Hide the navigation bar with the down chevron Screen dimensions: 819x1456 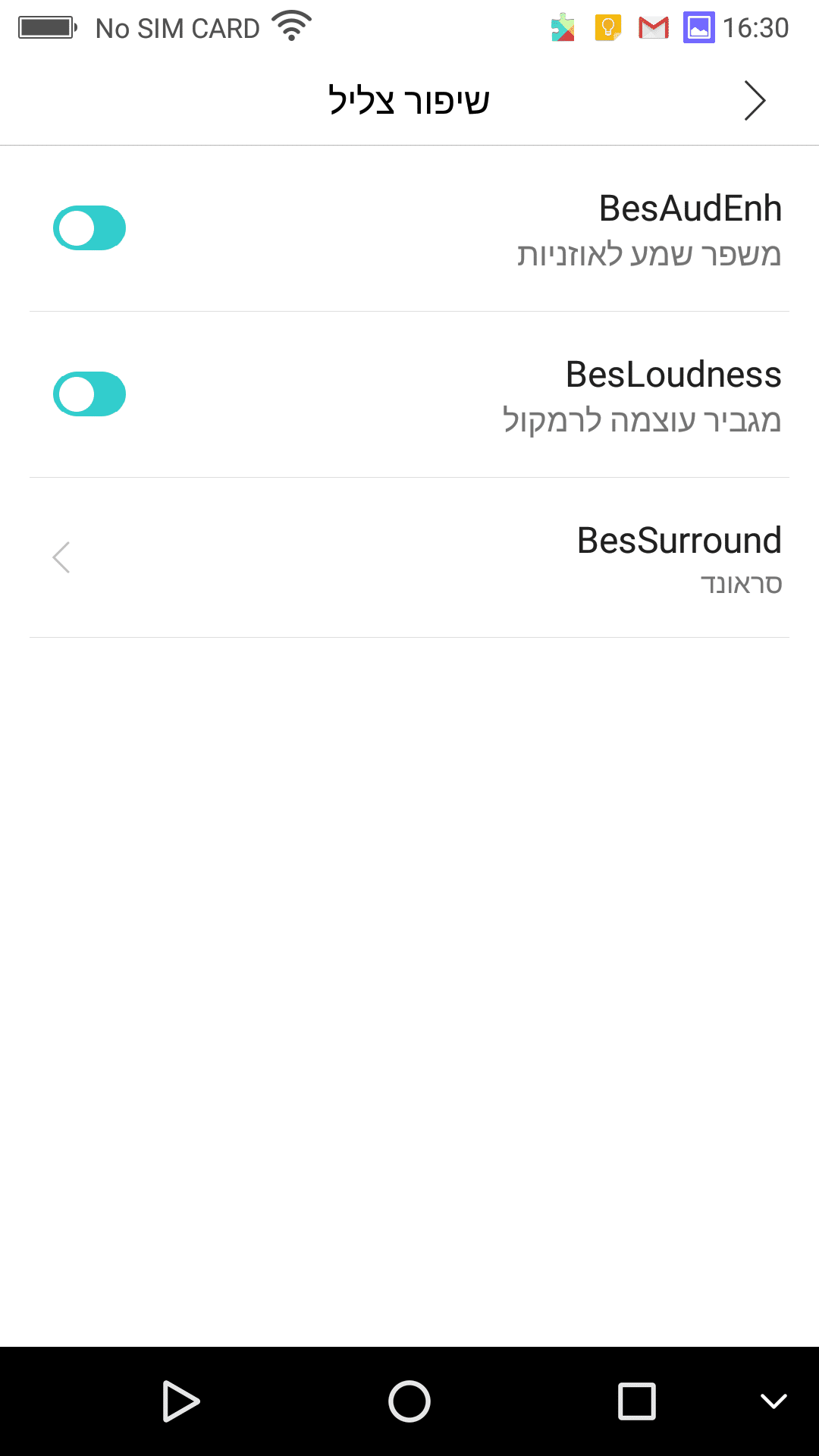click(x=773, y=1401)
